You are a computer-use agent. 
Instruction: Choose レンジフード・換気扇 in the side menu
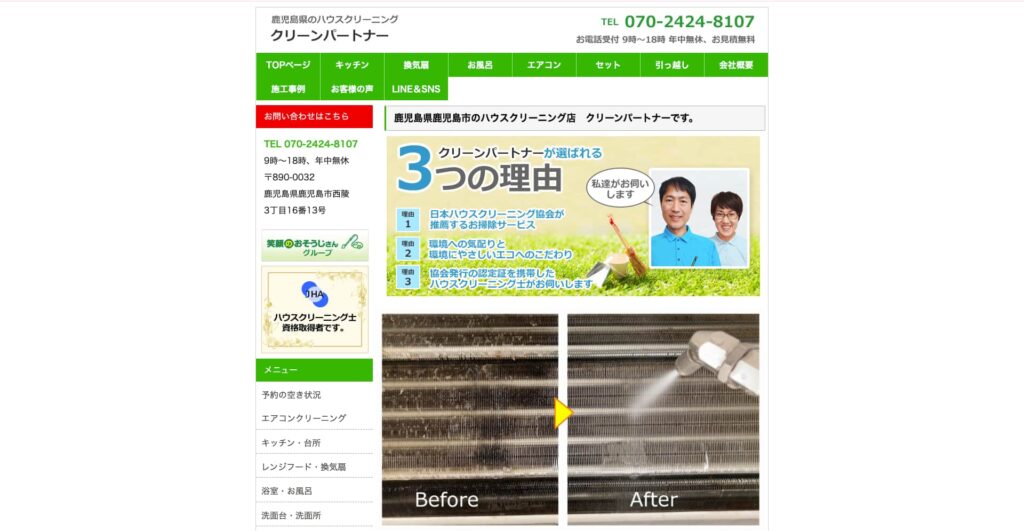pos(303,467)
